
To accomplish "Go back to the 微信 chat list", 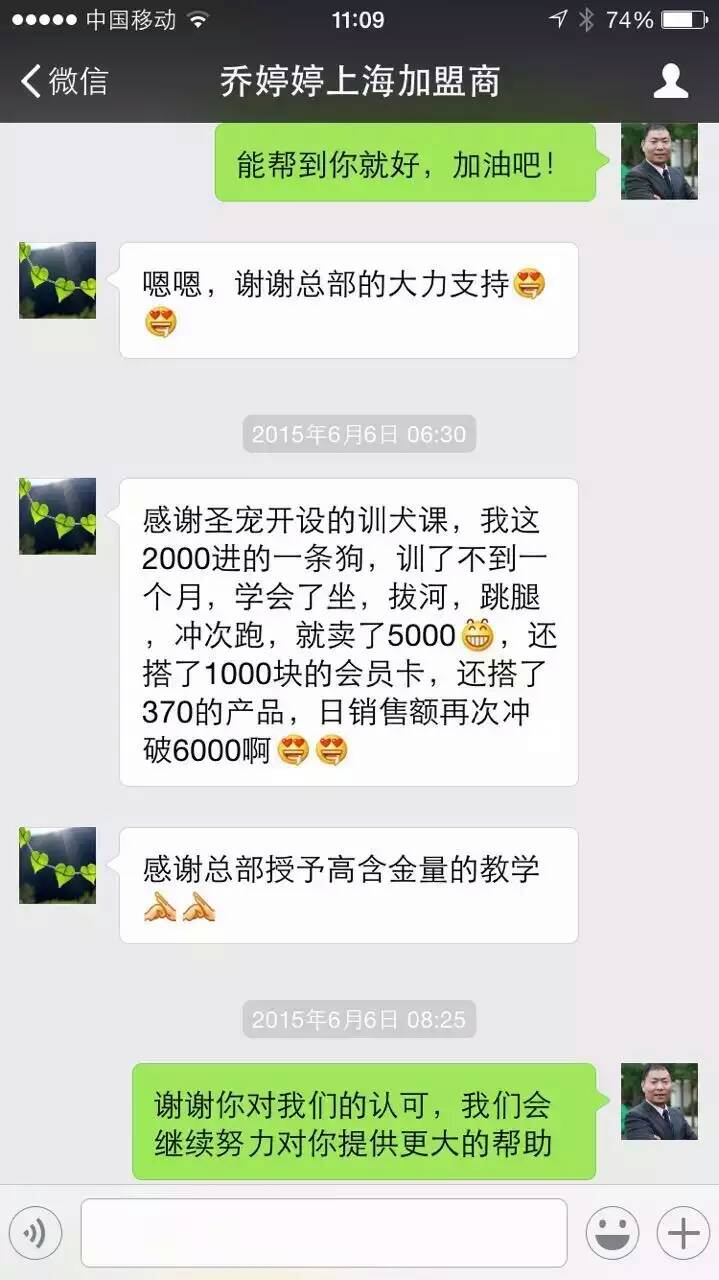I will 64,82.
